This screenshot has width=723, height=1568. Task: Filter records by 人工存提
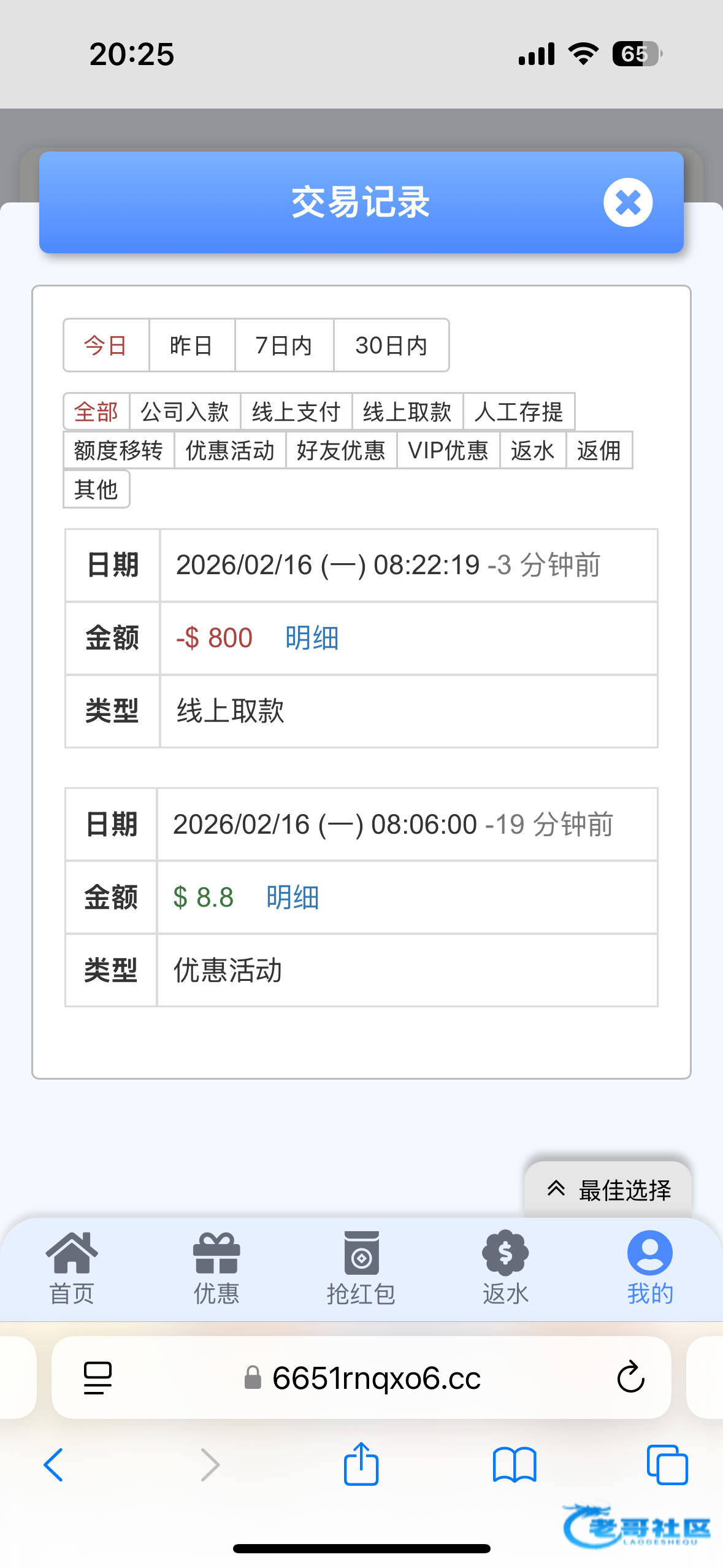click(x=518, y=412)
